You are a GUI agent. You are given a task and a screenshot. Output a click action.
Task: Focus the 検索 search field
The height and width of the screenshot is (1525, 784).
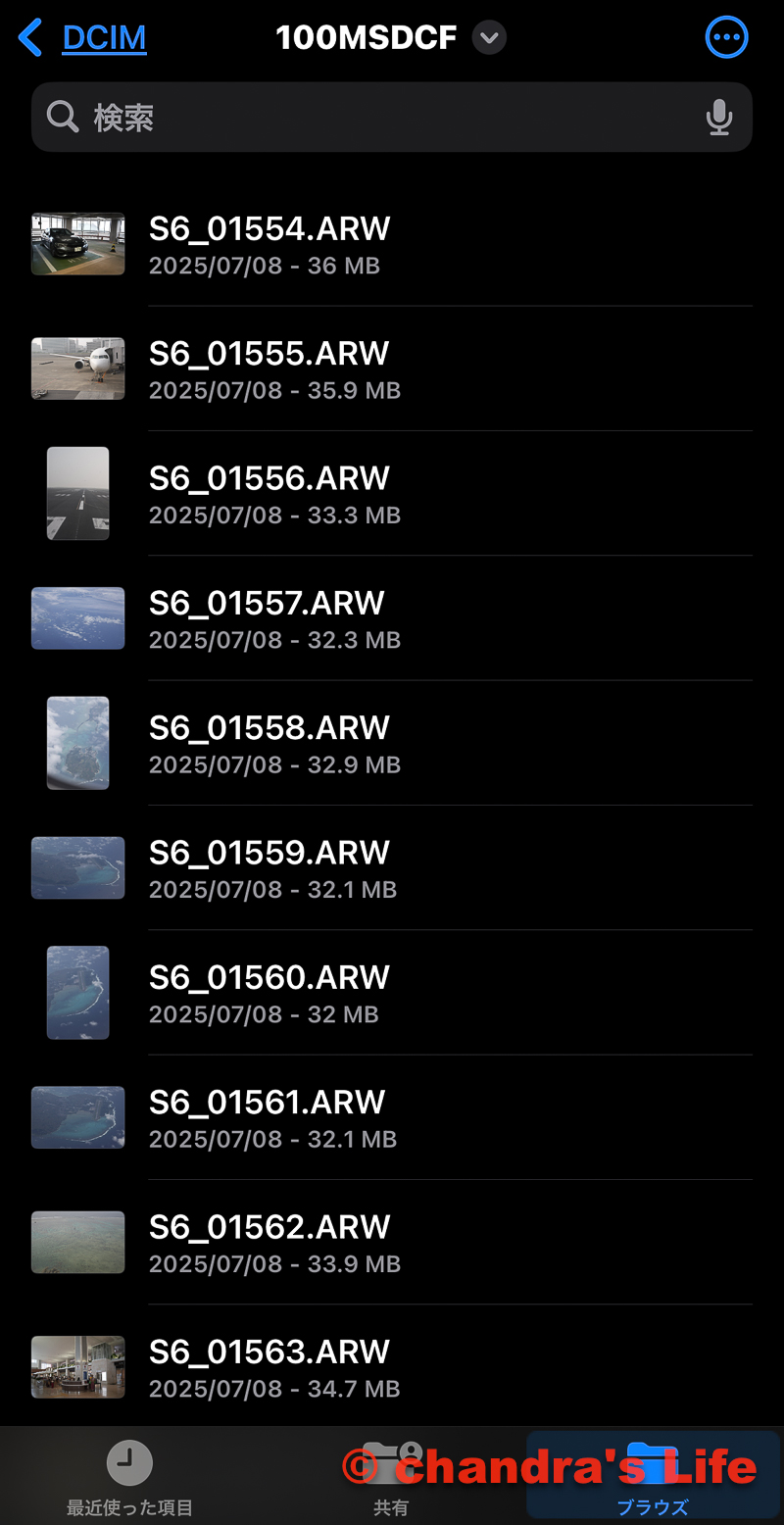pos(372,118)
